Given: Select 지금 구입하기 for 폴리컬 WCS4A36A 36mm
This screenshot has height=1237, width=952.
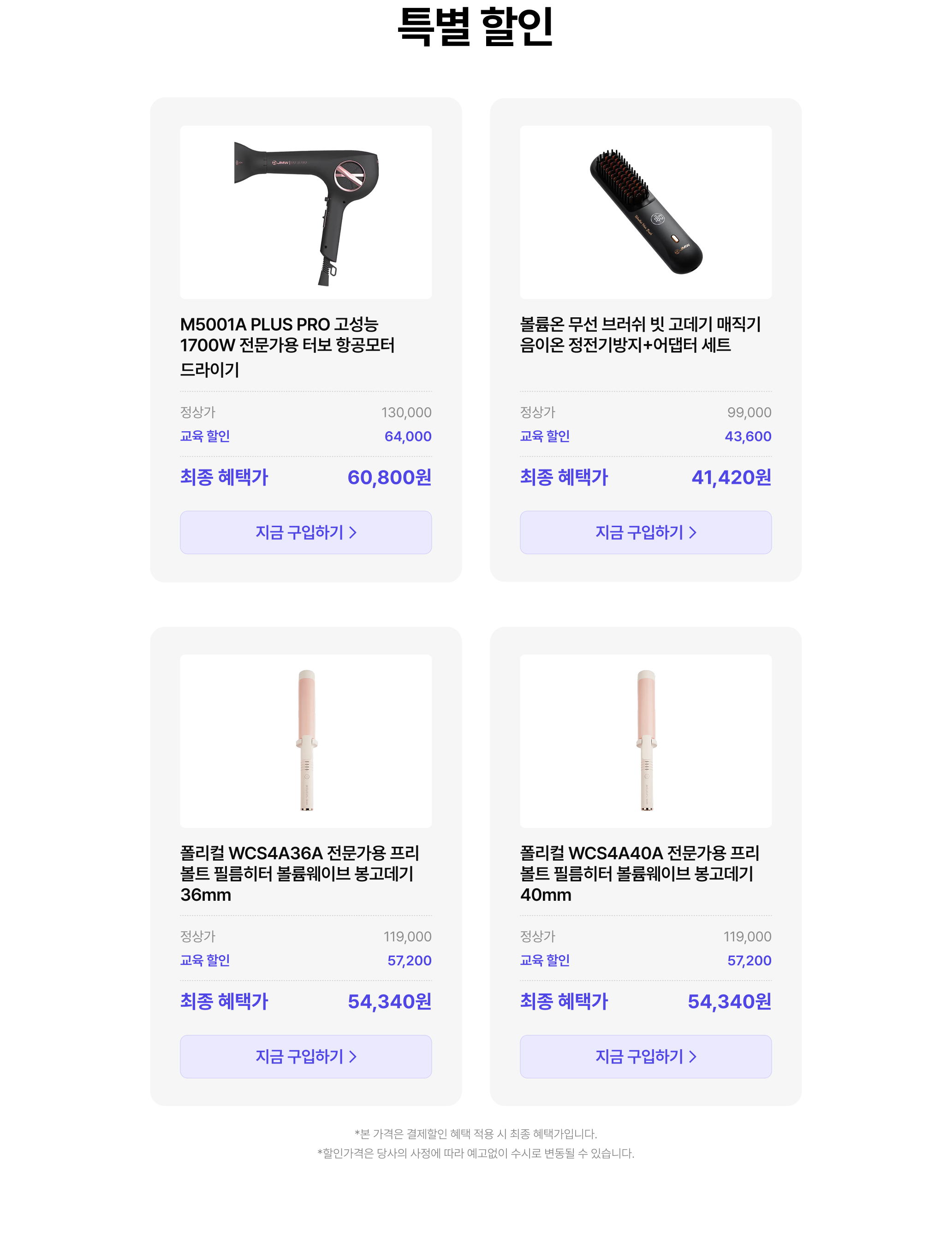Looking at the screenshot, I should [x=306, y=1056].
